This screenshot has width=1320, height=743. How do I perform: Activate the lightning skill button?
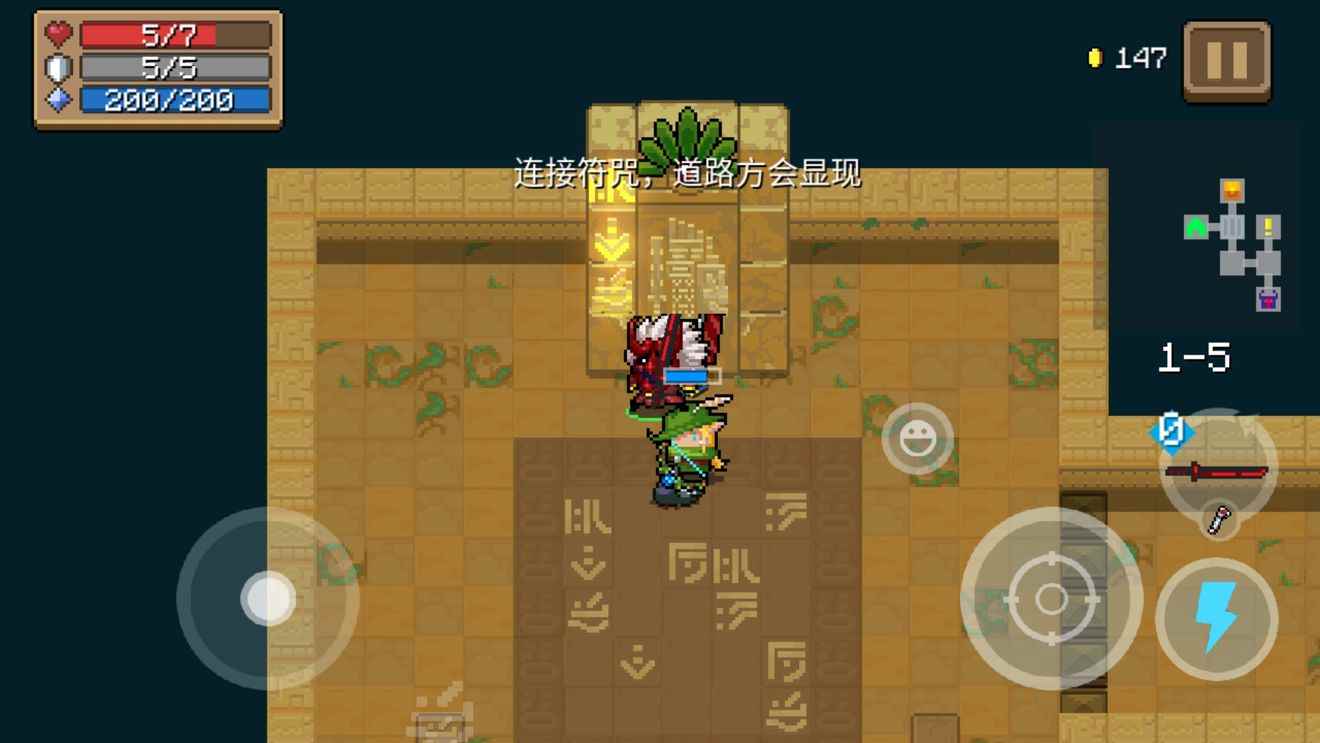tap(1216, 619)
